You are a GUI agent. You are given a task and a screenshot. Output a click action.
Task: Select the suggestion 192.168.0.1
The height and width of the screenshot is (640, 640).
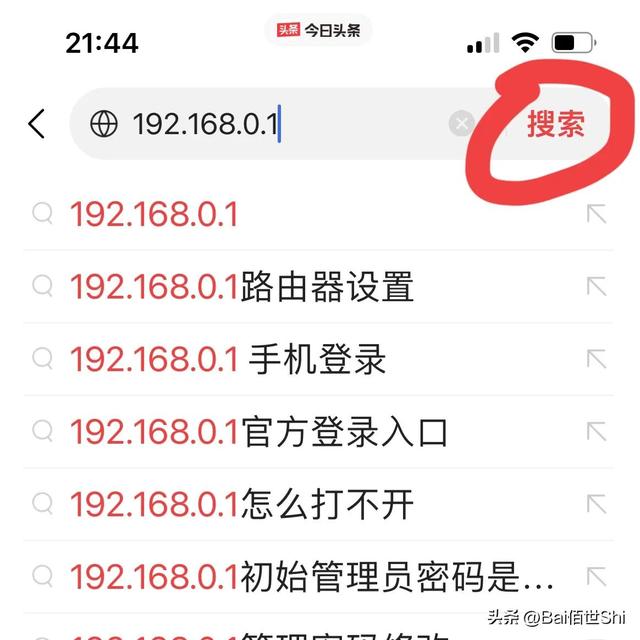[155, 214]
